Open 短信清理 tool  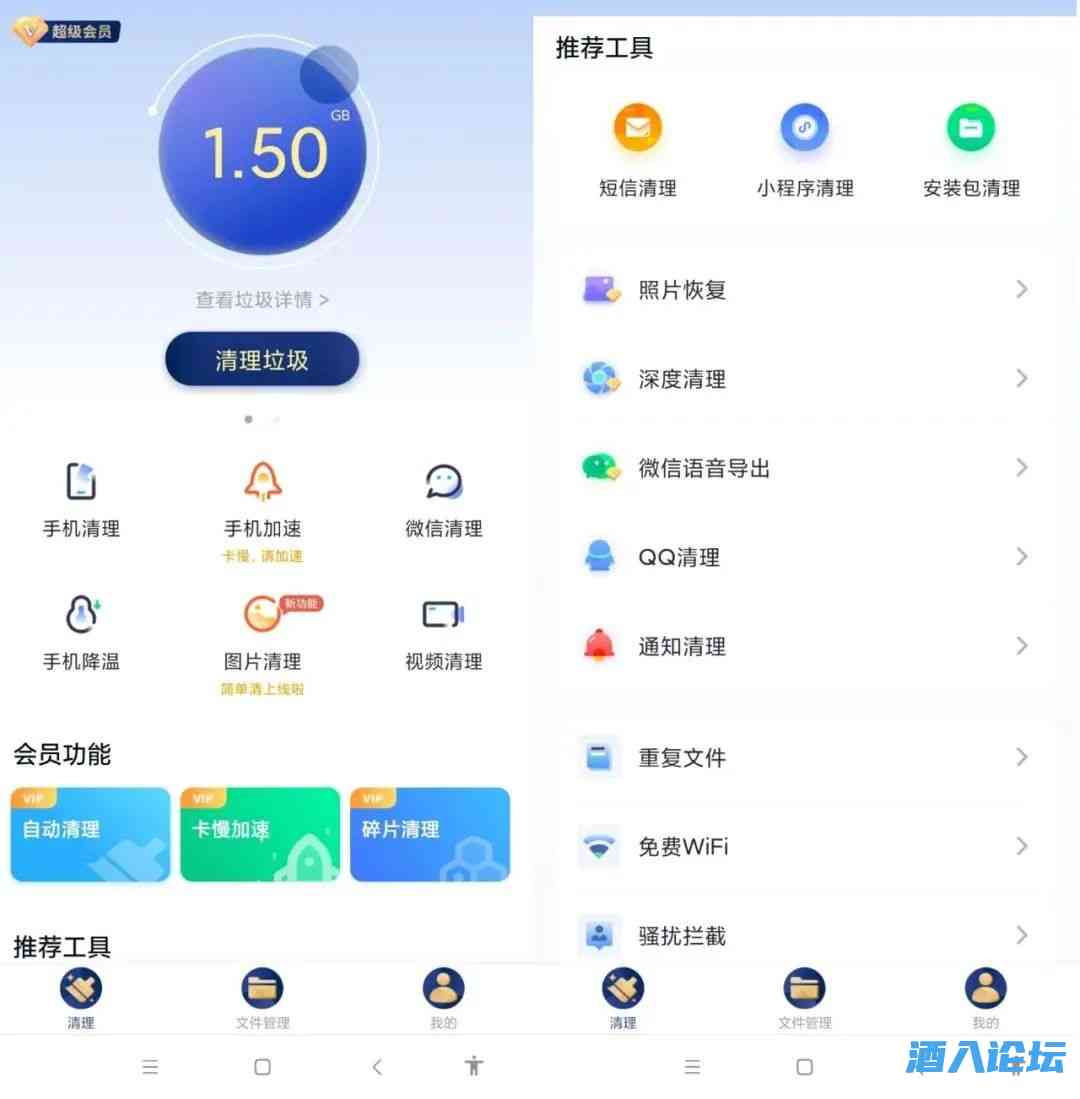coord(638,150)
